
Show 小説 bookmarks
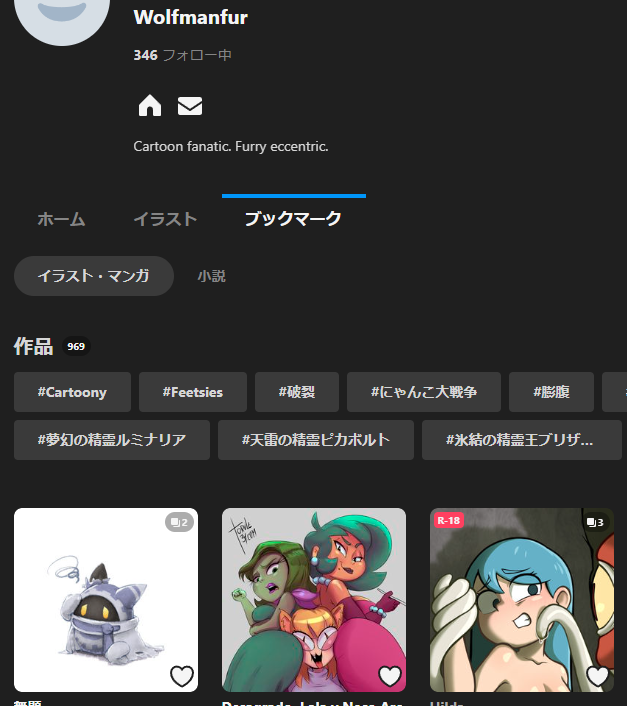click(211, 276)
